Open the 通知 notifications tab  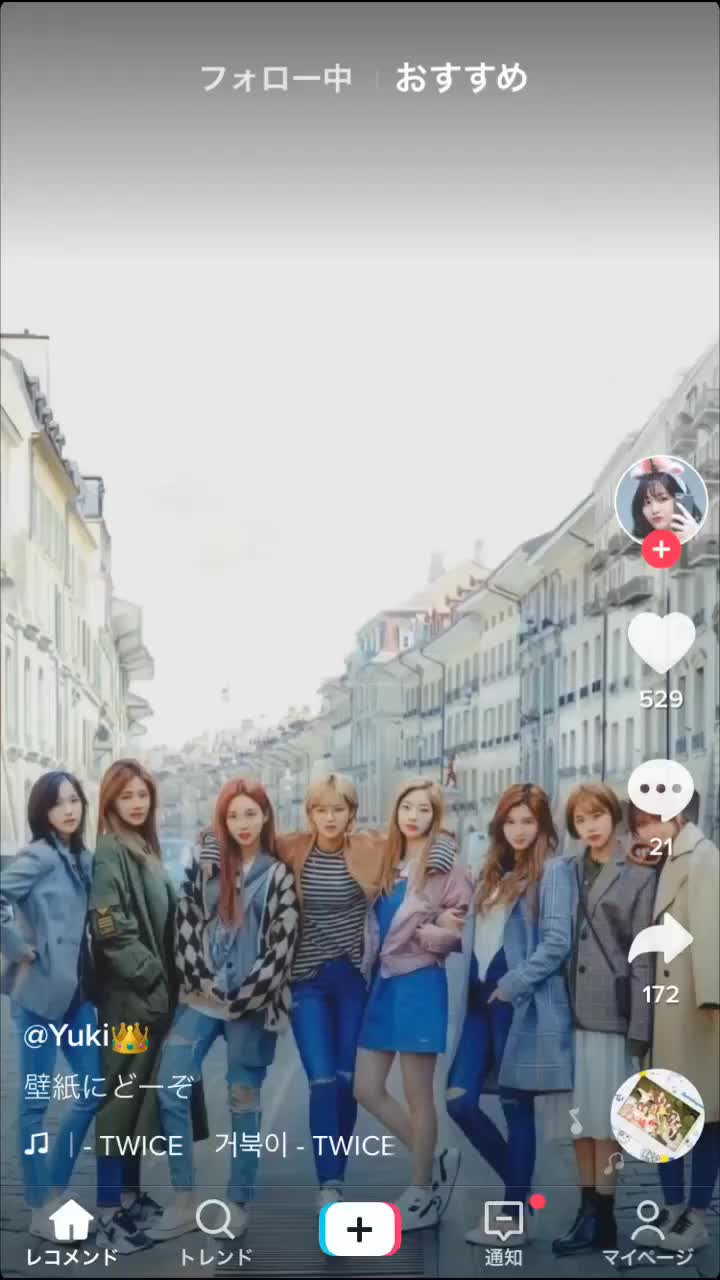click(x=504, y=1232)
